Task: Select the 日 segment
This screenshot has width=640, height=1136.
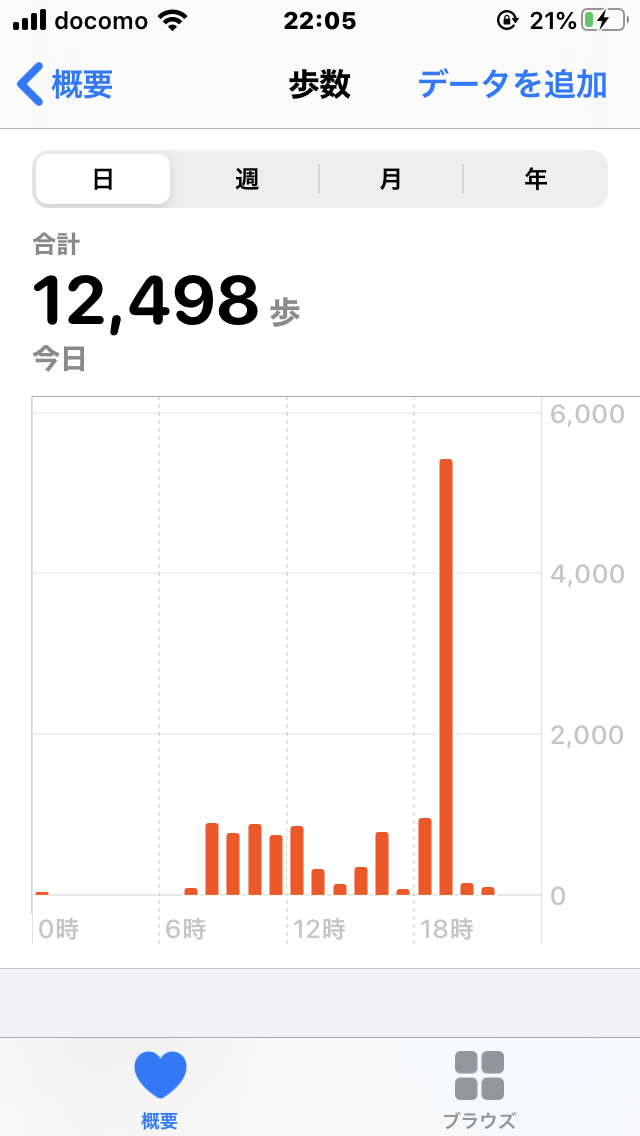Action: pyautogui.click(x=103, y=179)
